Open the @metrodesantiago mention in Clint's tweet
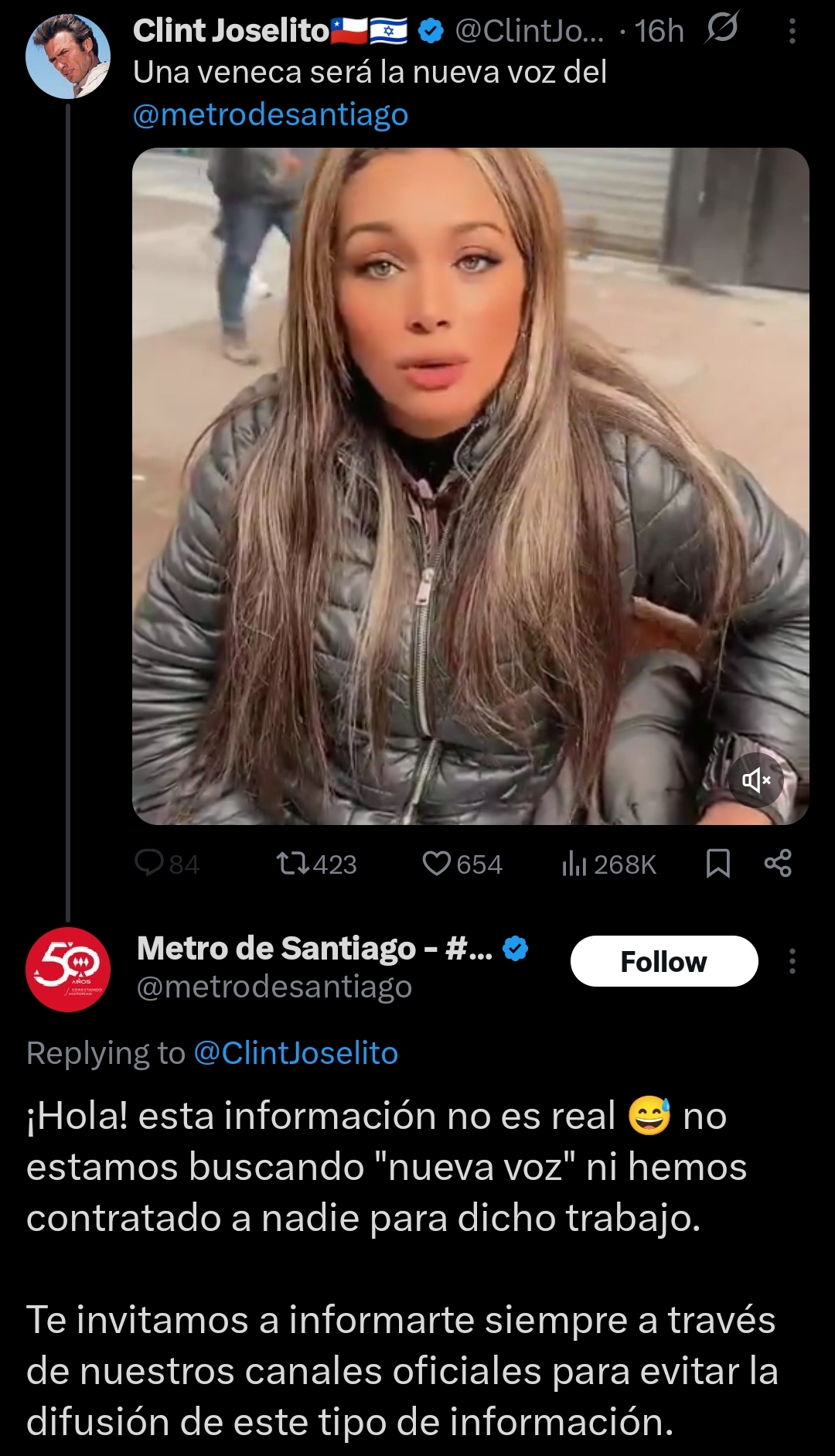Viewport: 835px width, 1456px height. pyautogui.click(x=271, y=114)
